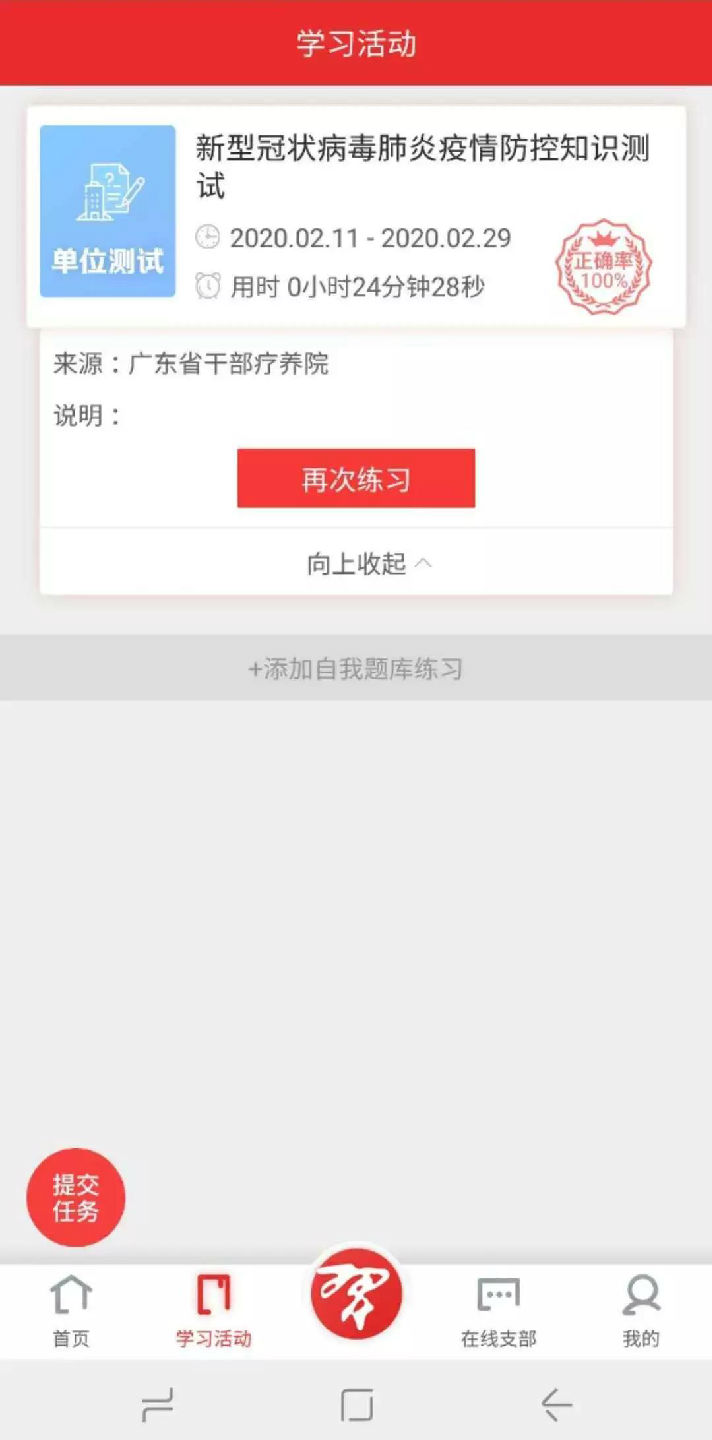
Task: Open the 我的 tab
Action: 641,1312
